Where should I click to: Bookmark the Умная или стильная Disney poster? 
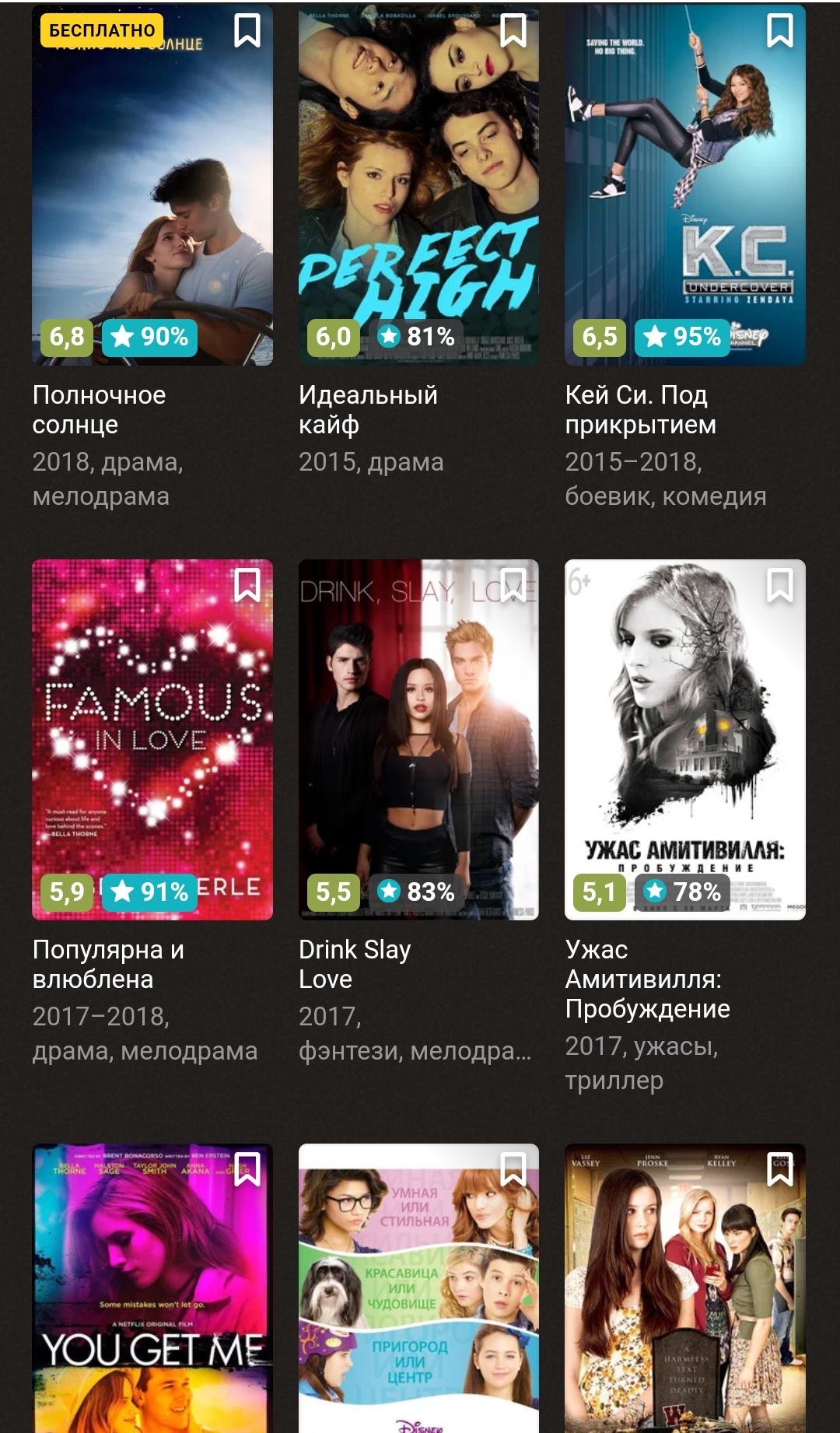pyautogui.click(x=513, y=1169)
